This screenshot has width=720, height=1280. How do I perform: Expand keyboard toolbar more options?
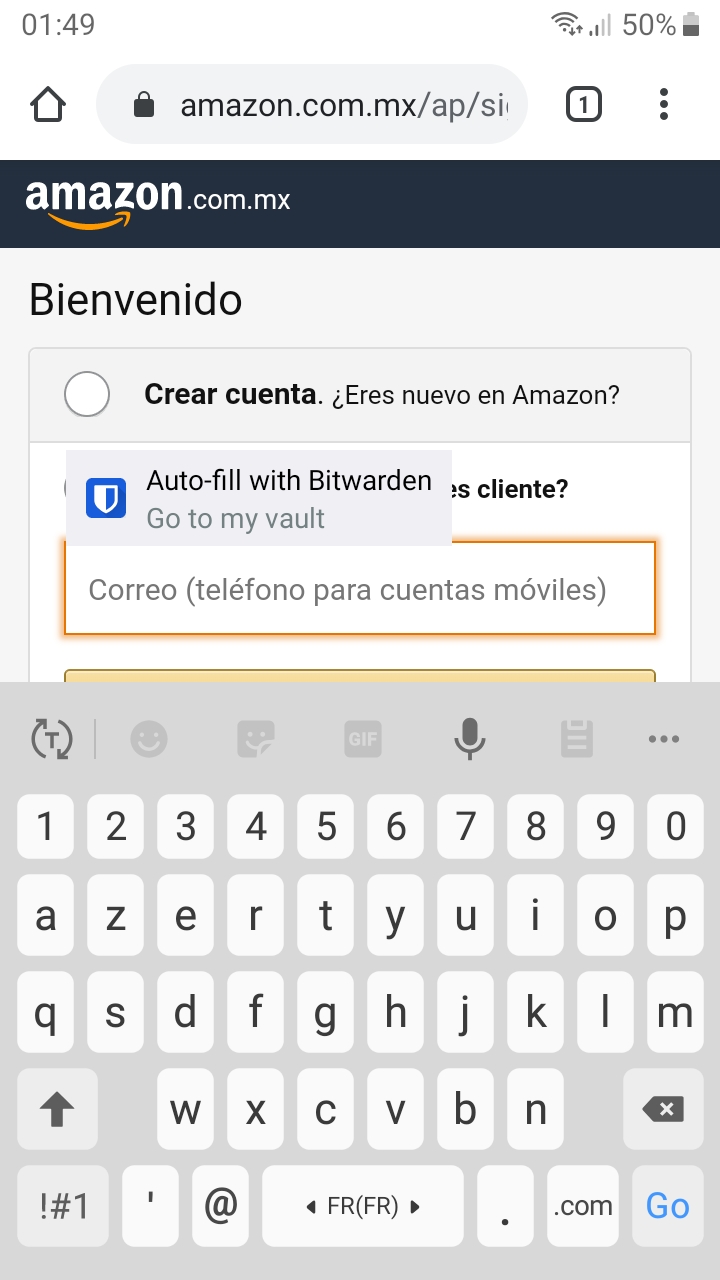point(664,740)
